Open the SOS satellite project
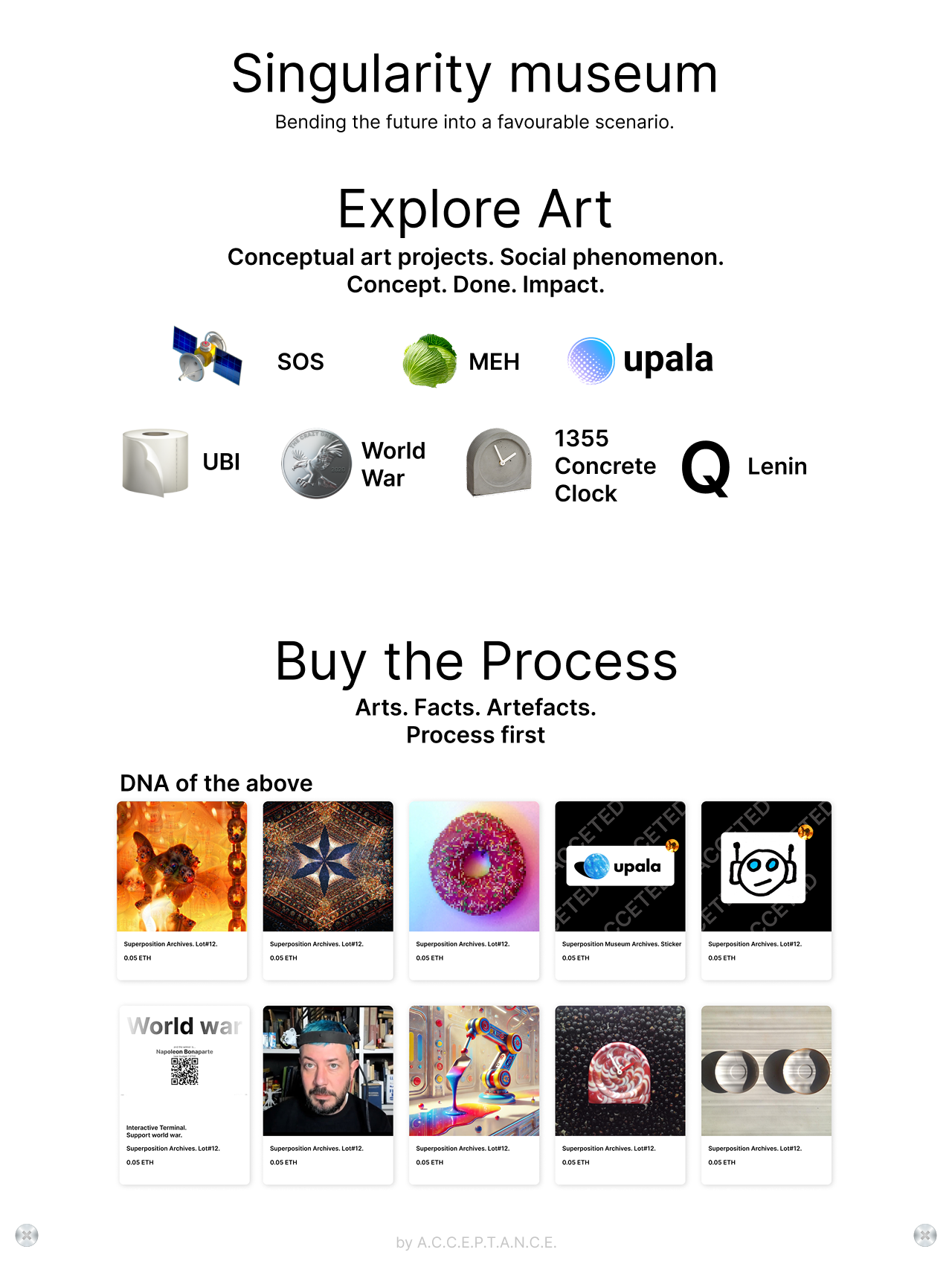This screenshot has width=952, height=1261. 248,360
